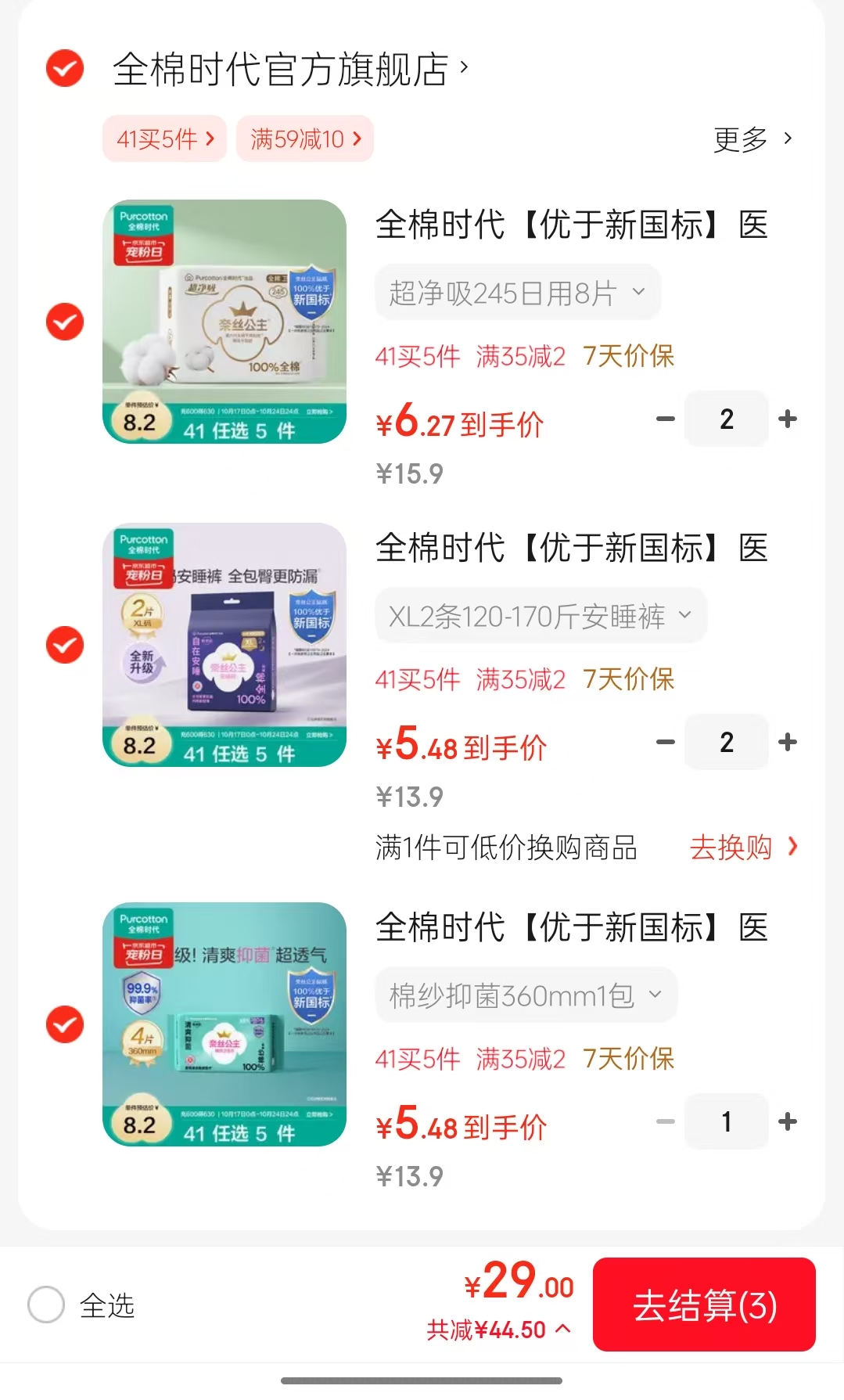This screenshot has width=844, height=1400.
Task: Open 更多 store promotions
Action: pyautogui.click(x=752, y=139)
